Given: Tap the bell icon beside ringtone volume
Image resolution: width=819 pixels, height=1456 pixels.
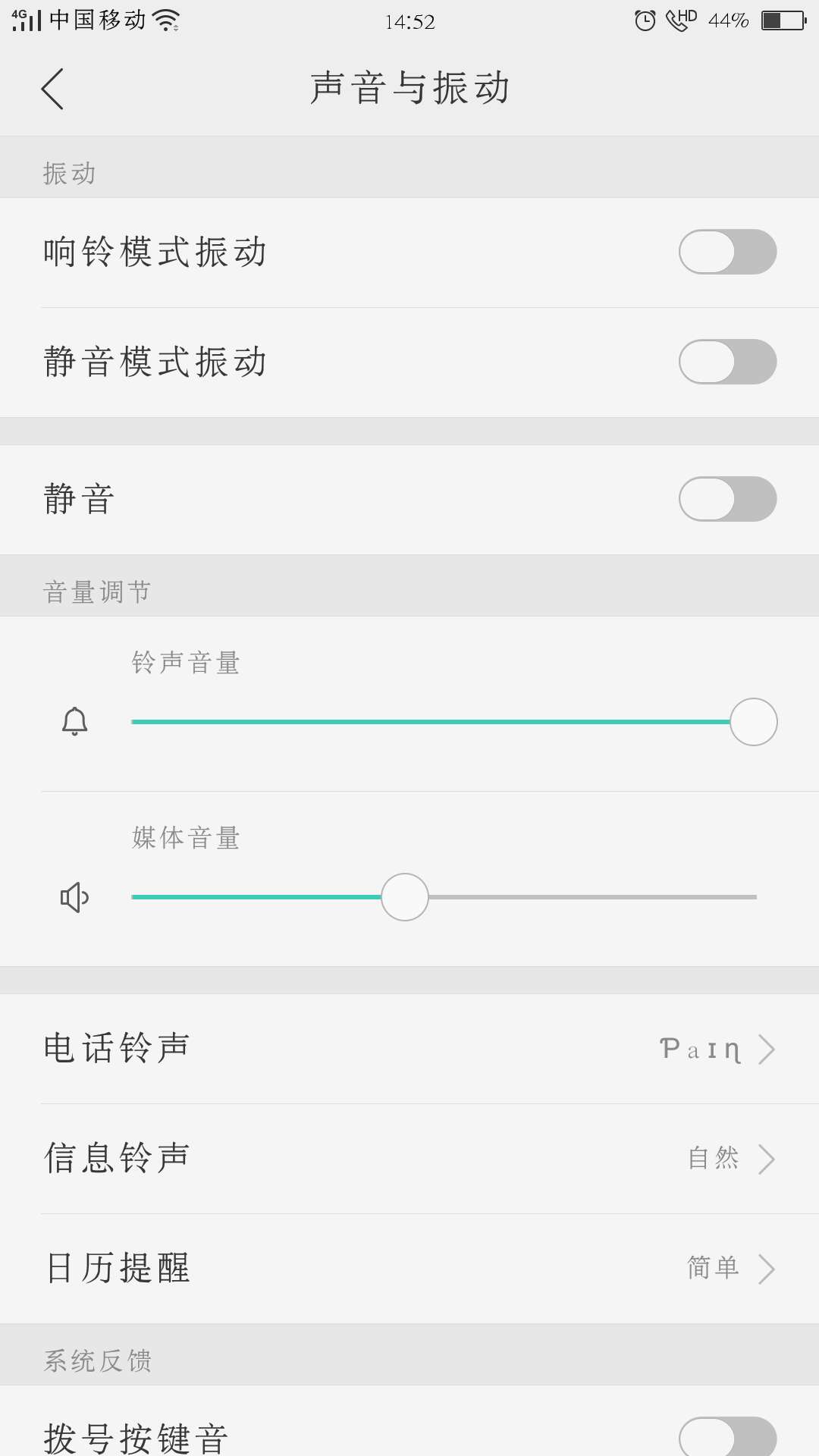Looking at the screenshot, I should tap(74, 722).
